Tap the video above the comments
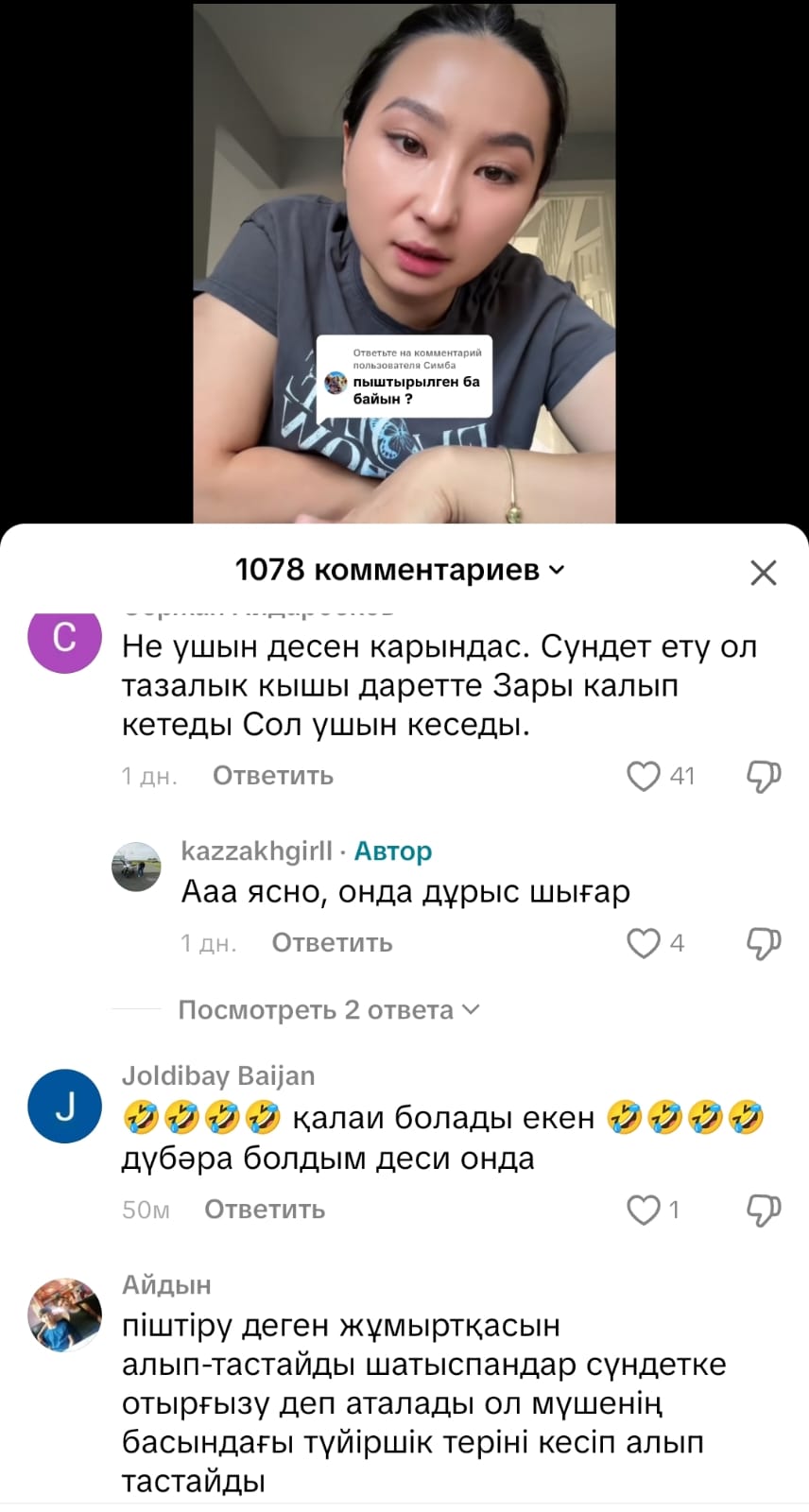The width and height of the screenshot is (809, 1512). point(404,189)
